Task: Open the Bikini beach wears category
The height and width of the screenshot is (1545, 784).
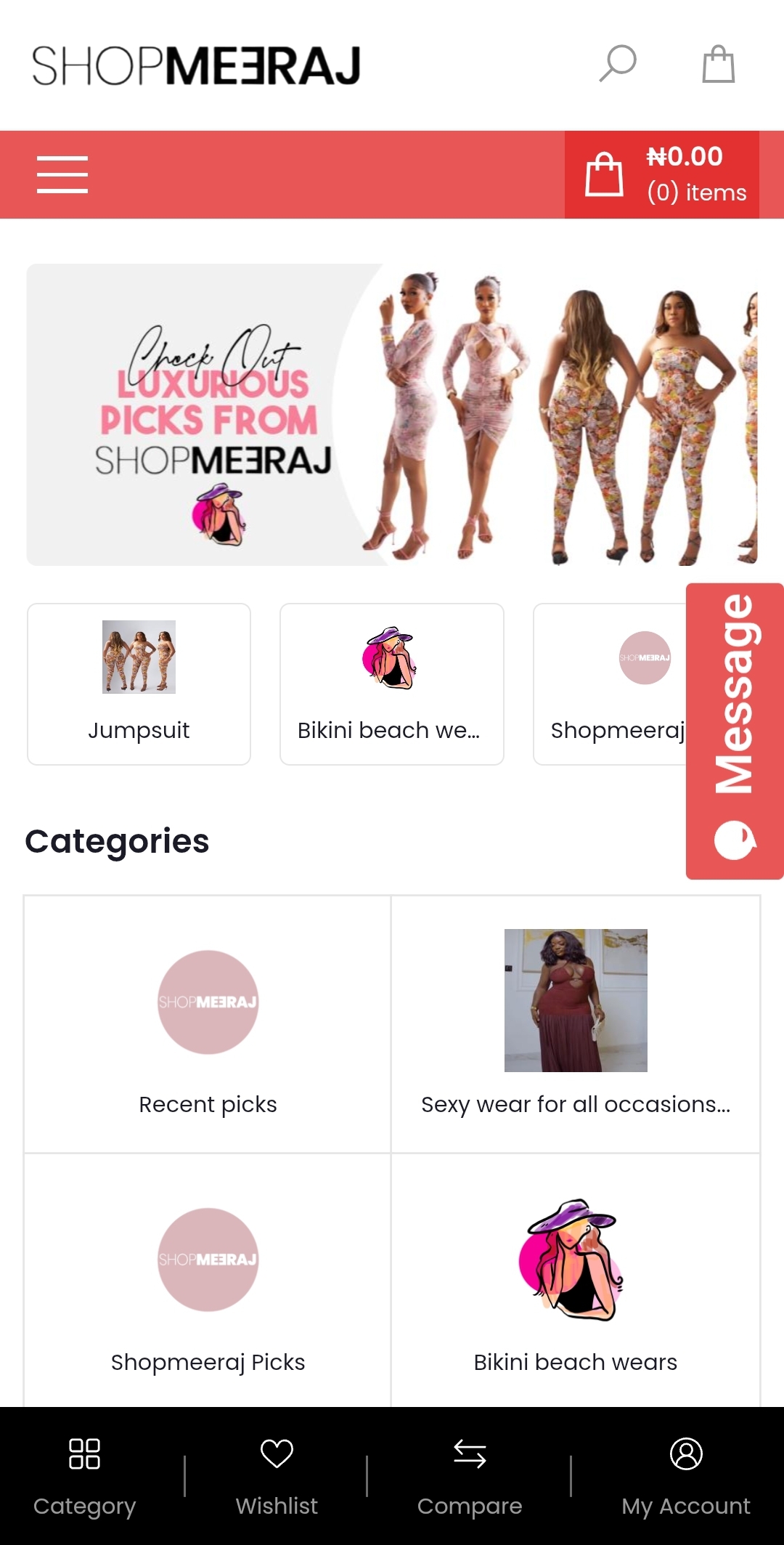Action: [x=576, y=1282]
